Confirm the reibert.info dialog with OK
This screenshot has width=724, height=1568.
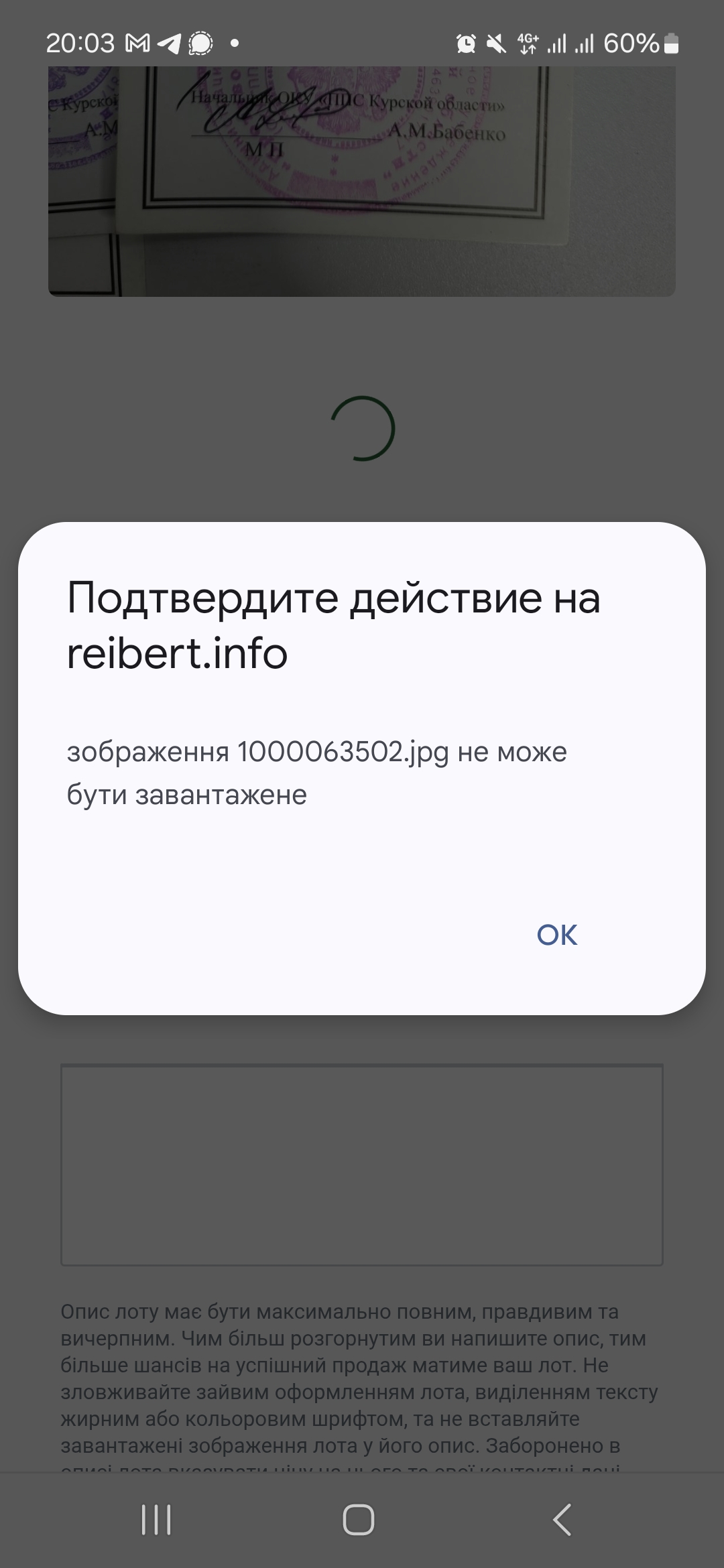pyautogui.click(x=556, y=935)
